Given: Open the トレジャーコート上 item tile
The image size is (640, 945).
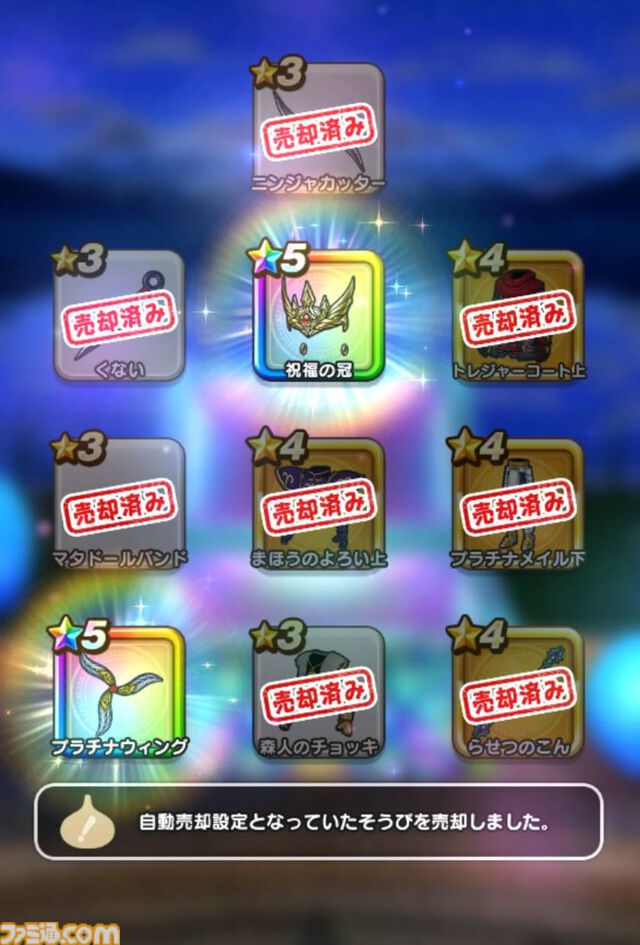Looking at the screenshot, I should [517, 314].
